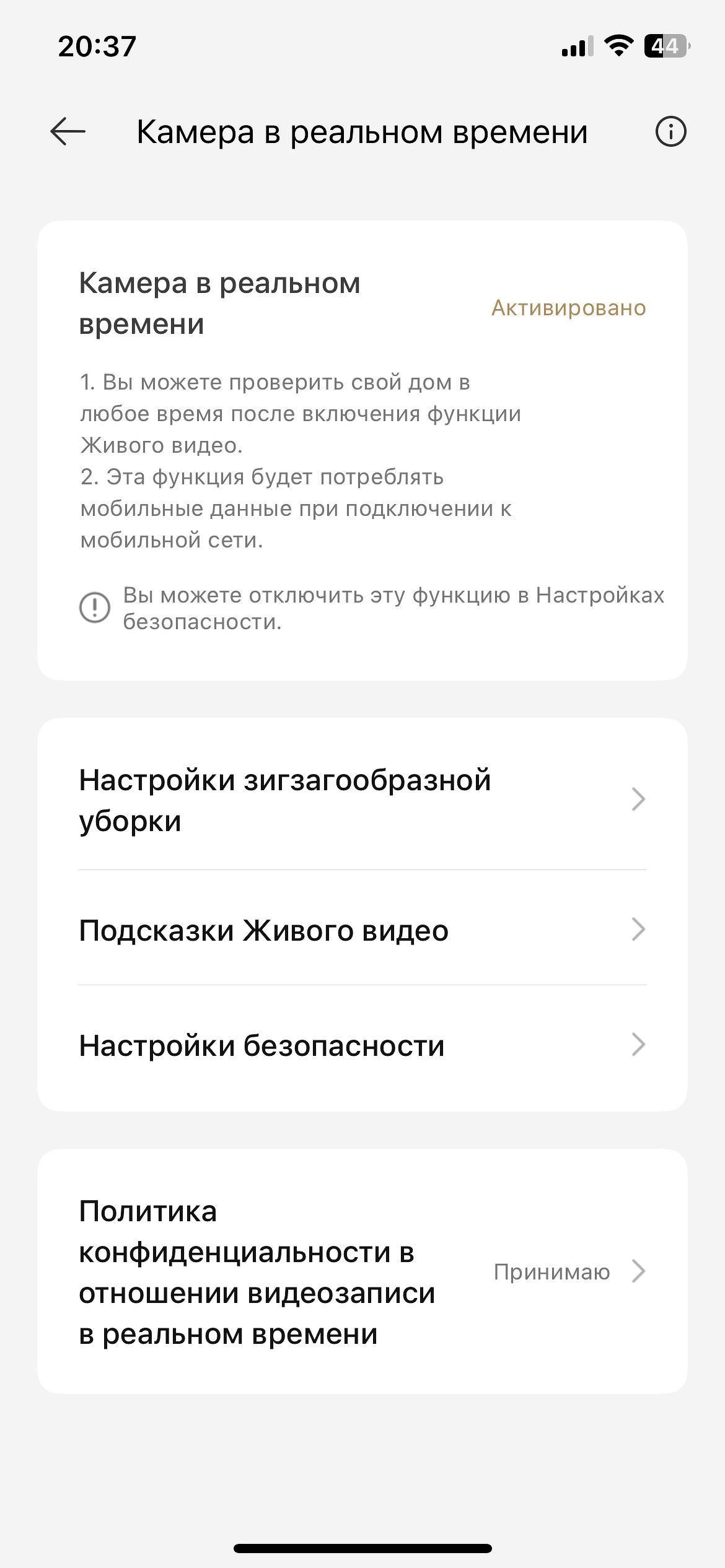Open Подсказки Живого видео
This screenshot has width=725, height=1568.
point(362,930)
